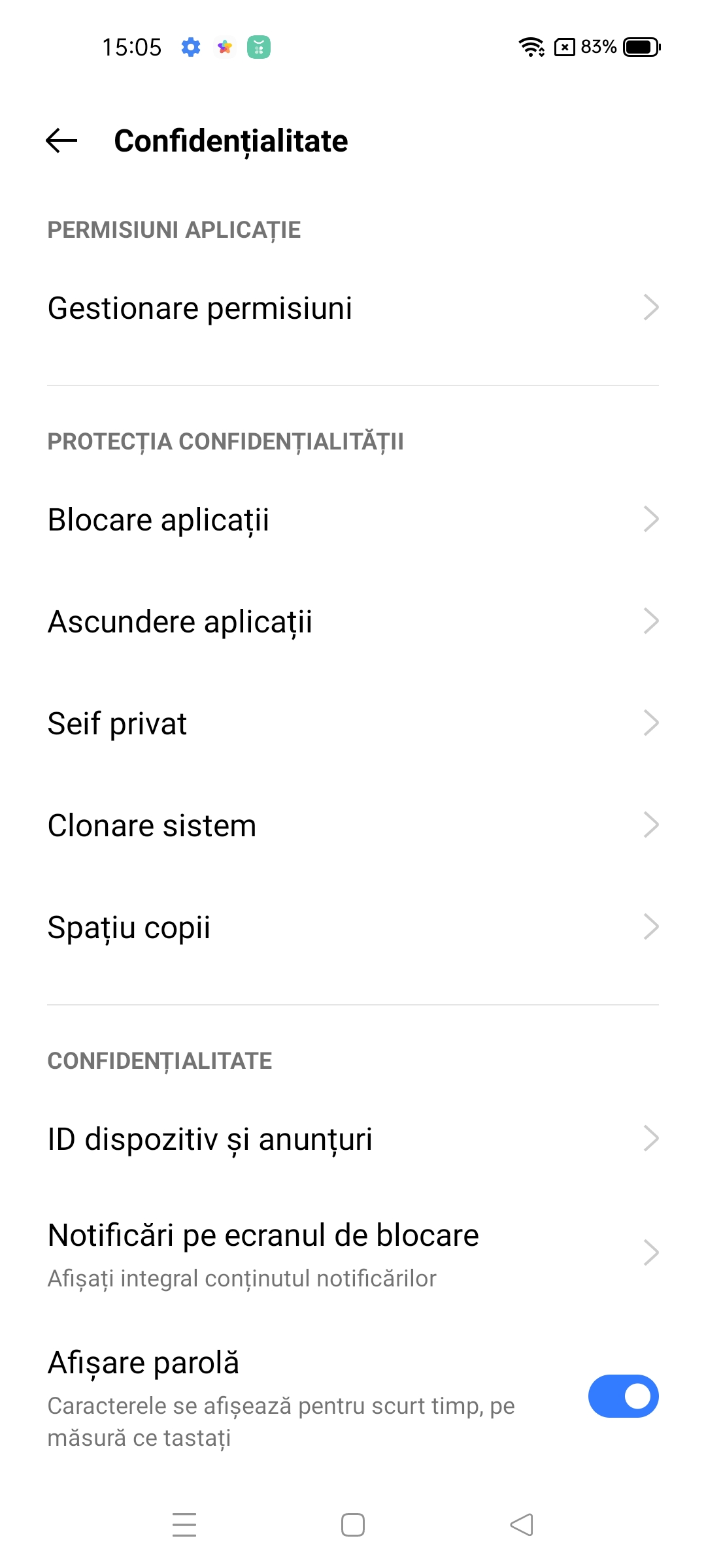Screen dimensions: 706x1568
Task: Open Blocare aplicații settings
Action: (353, 519)
